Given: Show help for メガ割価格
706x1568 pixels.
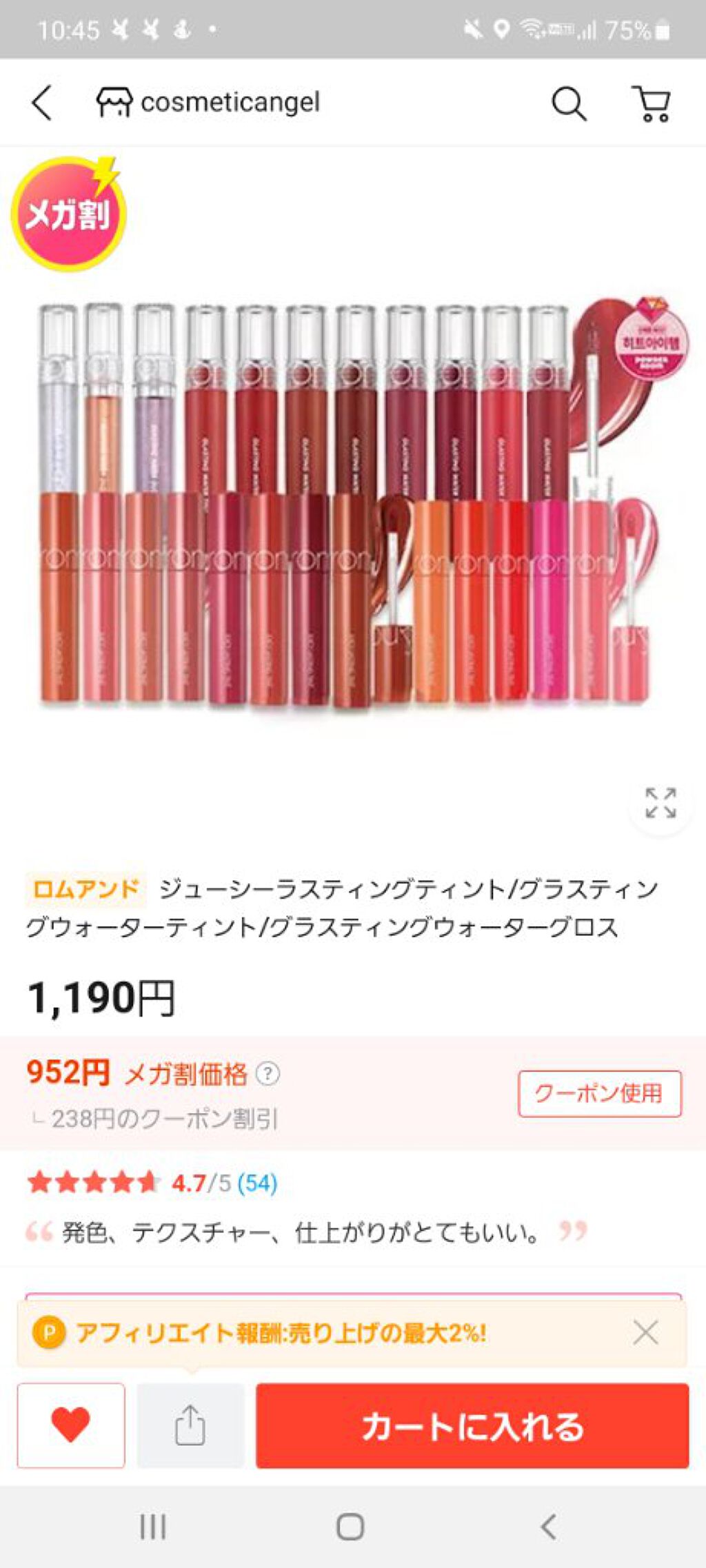Looking at the screenshot, I should (x=268, y=1074).
